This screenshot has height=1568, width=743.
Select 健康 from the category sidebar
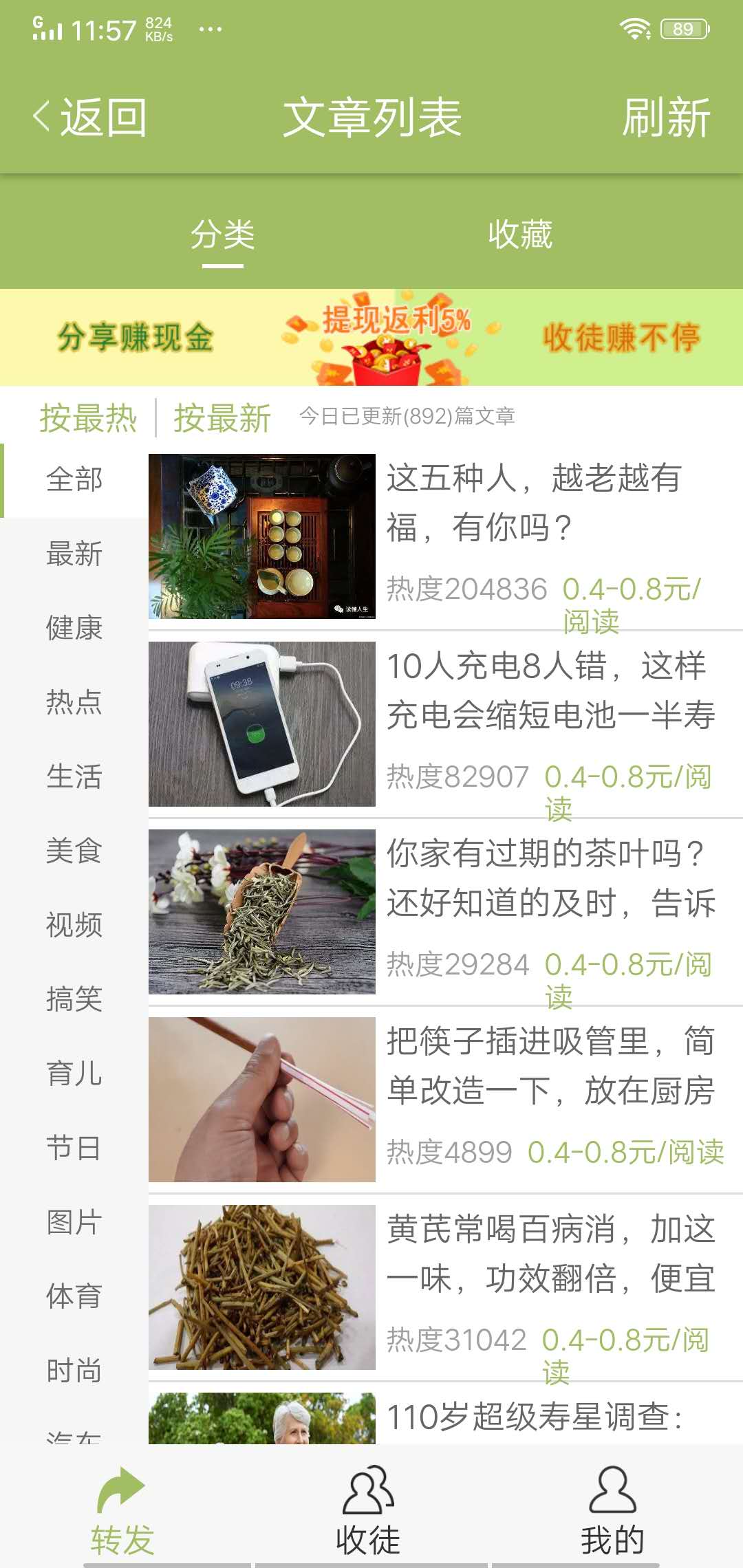[74, 629]
